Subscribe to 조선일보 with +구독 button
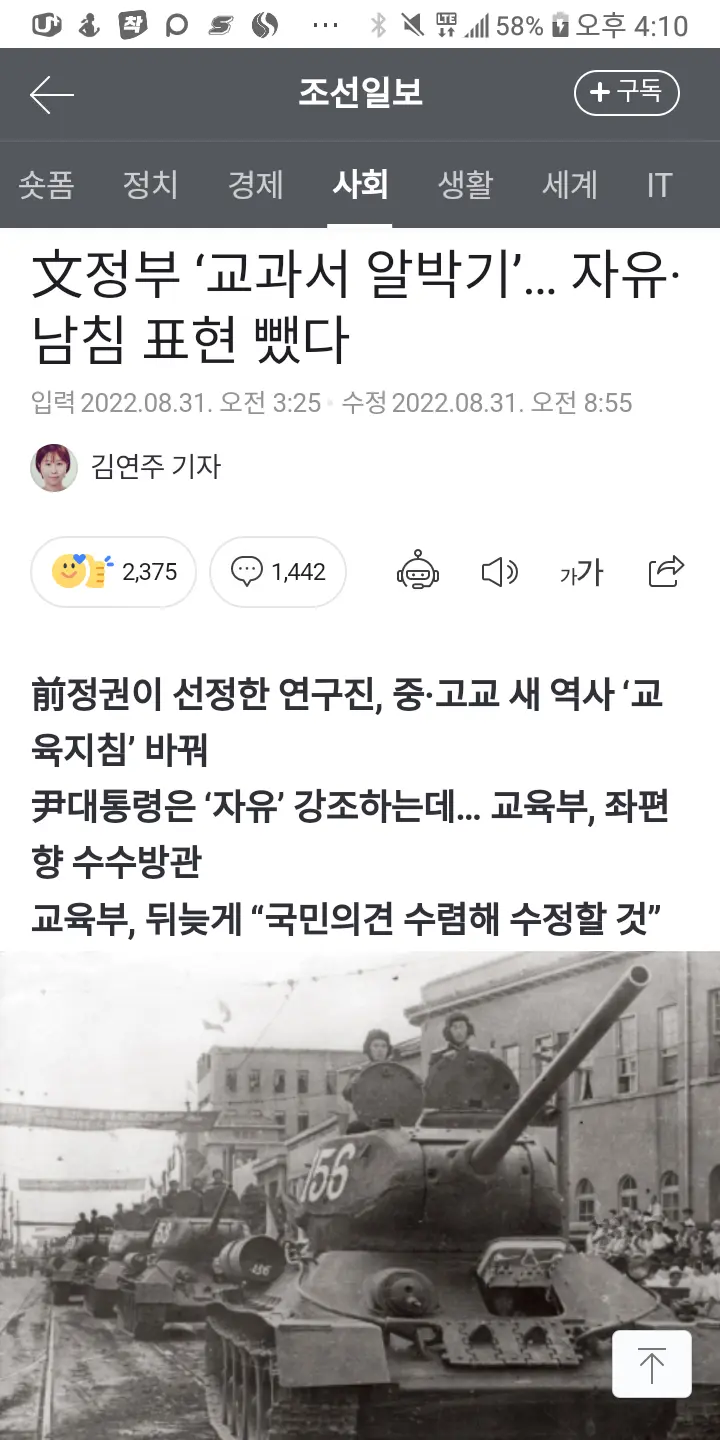This screenshot has height=1440, width=720. [x=626, y=93]
